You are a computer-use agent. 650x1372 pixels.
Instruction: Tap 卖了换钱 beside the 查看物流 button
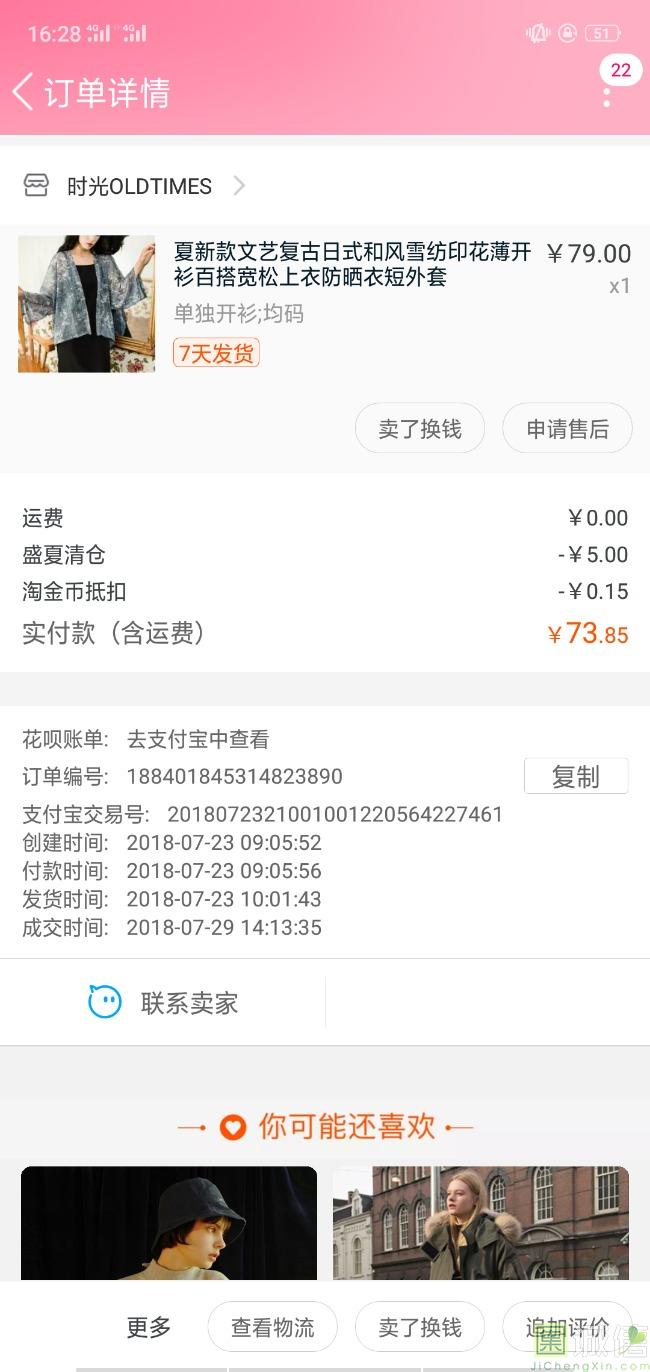[420, 1327]
